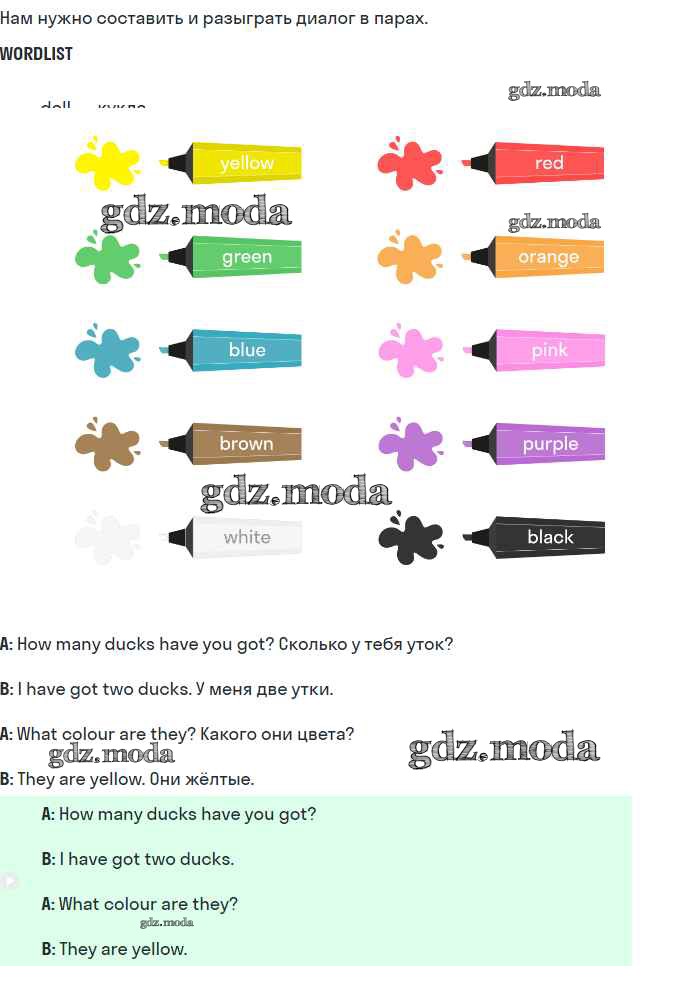Tap the play icon beside the dialogue
Image resolution: width=680 pixels, height=1001 pixels.
[x=9, y=881]
